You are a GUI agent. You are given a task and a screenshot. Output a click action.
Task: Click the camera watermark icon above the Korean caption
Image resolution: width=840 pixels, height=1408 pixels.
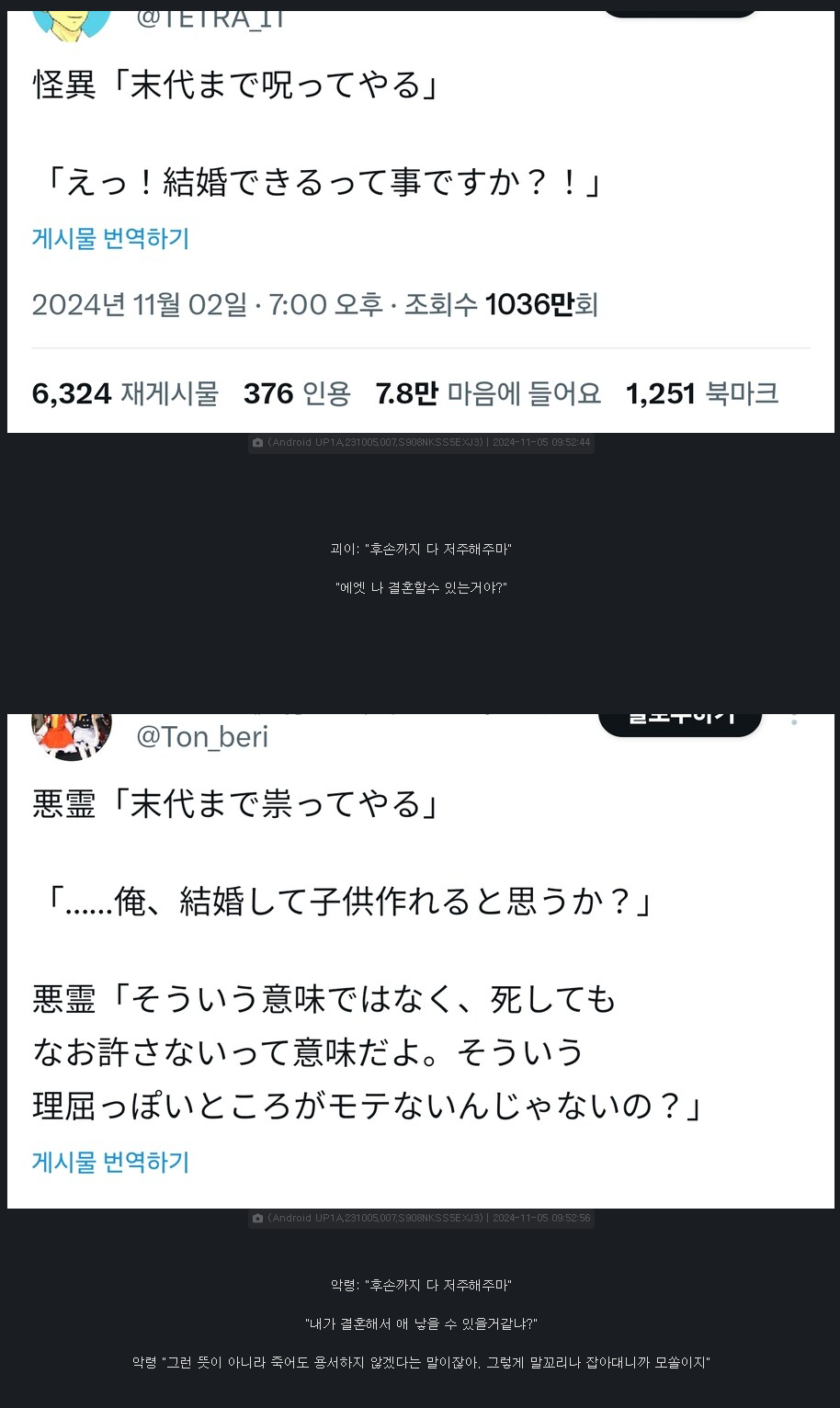coord(257,443)
